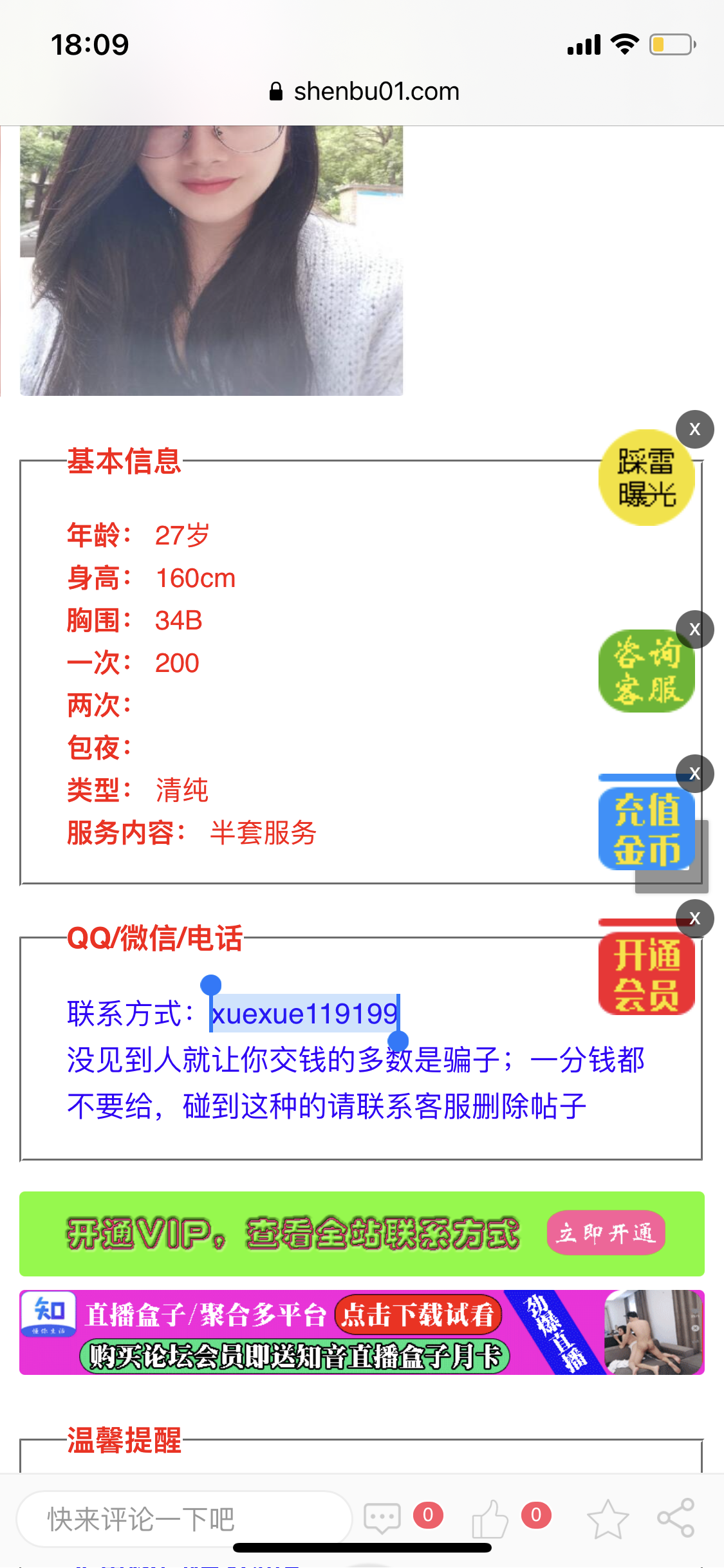Favorite this post with star icon

[x=608, y=1518]
